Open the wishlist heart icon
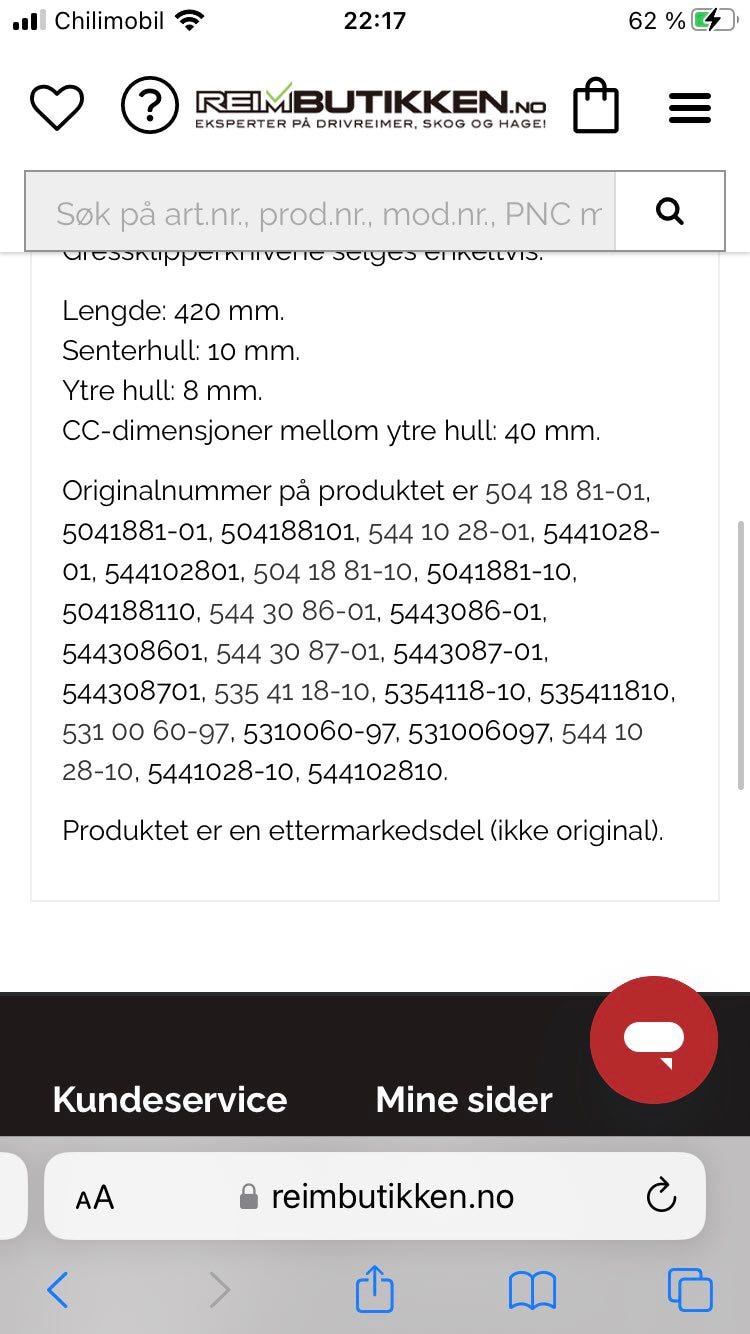This screenshot has width=750, height=1334. 56,107
